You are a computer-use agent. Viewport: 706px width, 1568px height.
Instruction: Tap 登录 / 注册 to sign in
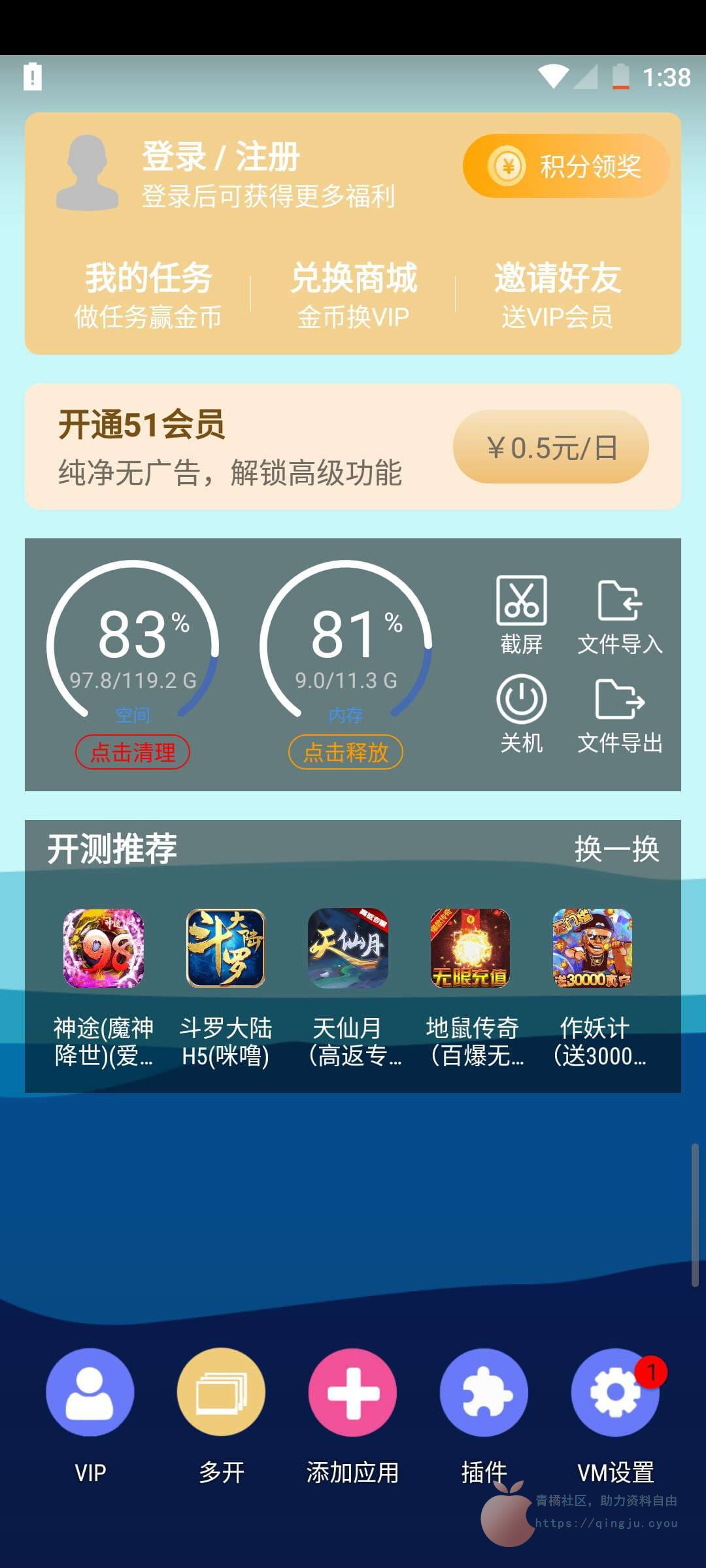221,157
